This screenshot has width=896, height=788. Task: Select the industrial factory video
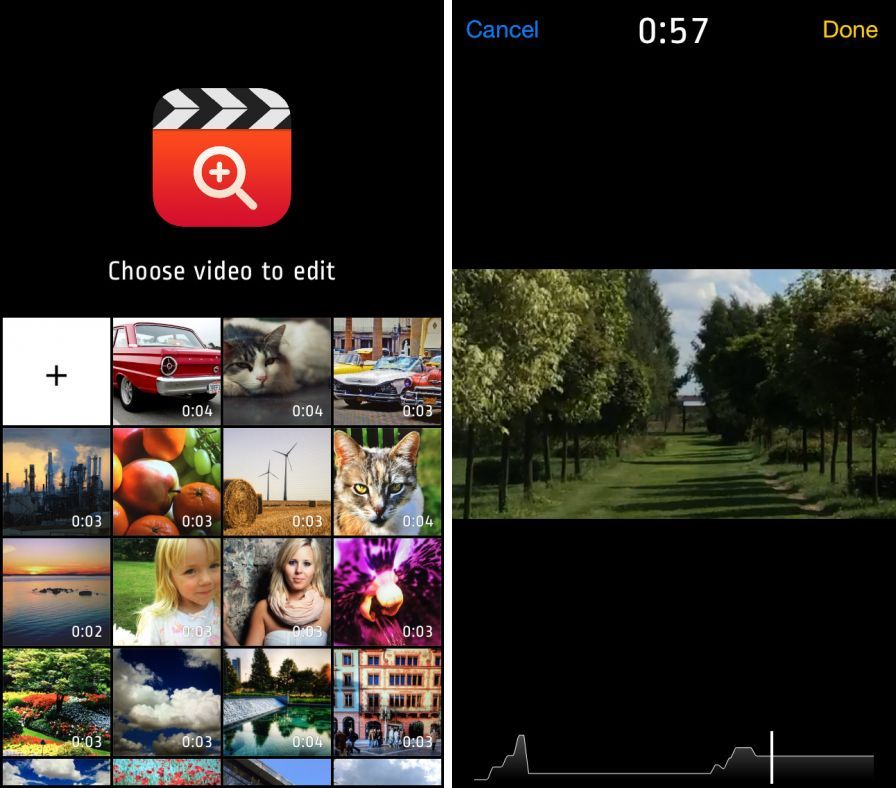[56, 482]
